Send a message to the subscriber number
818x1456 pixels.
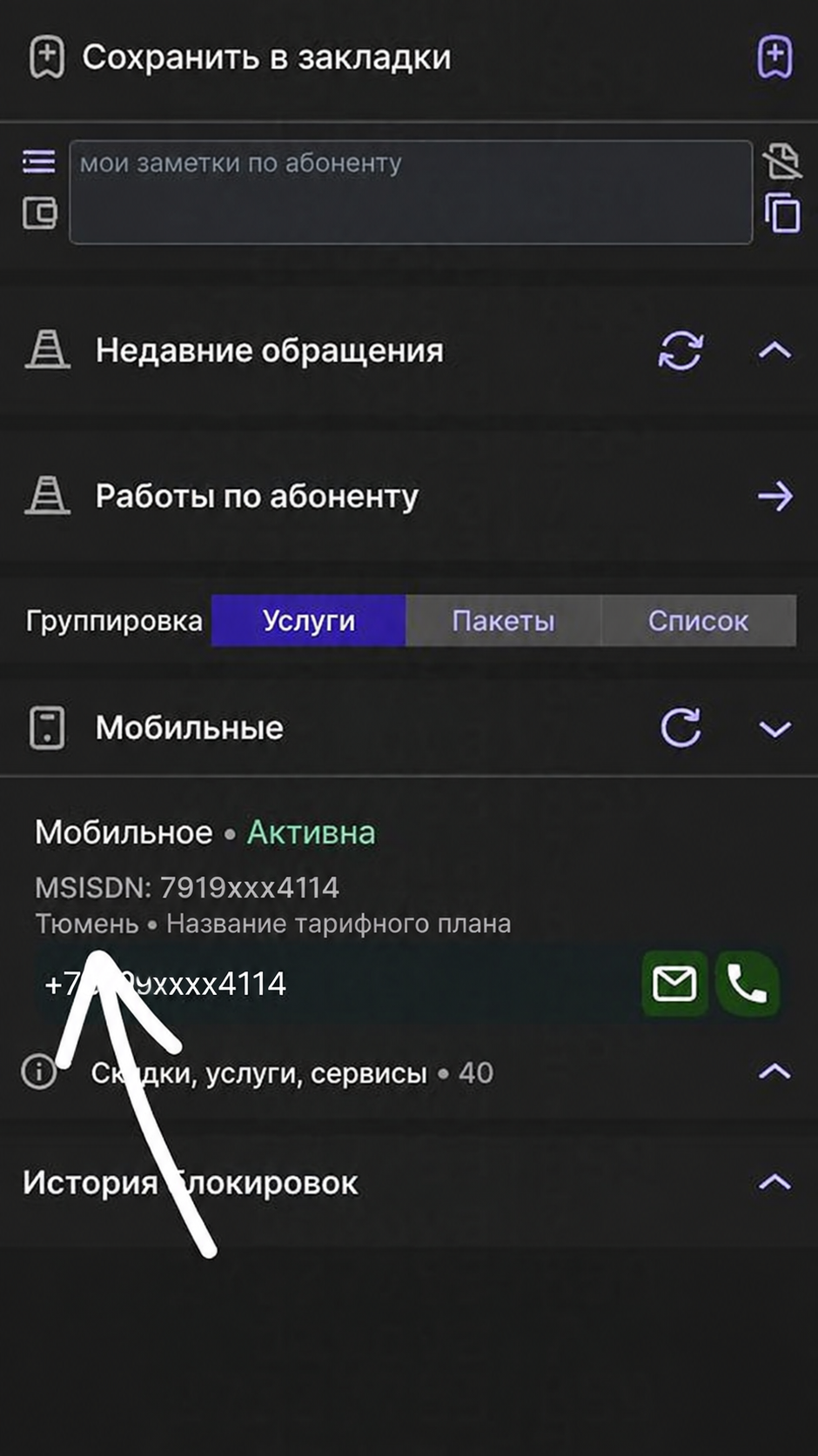(674, 984)
